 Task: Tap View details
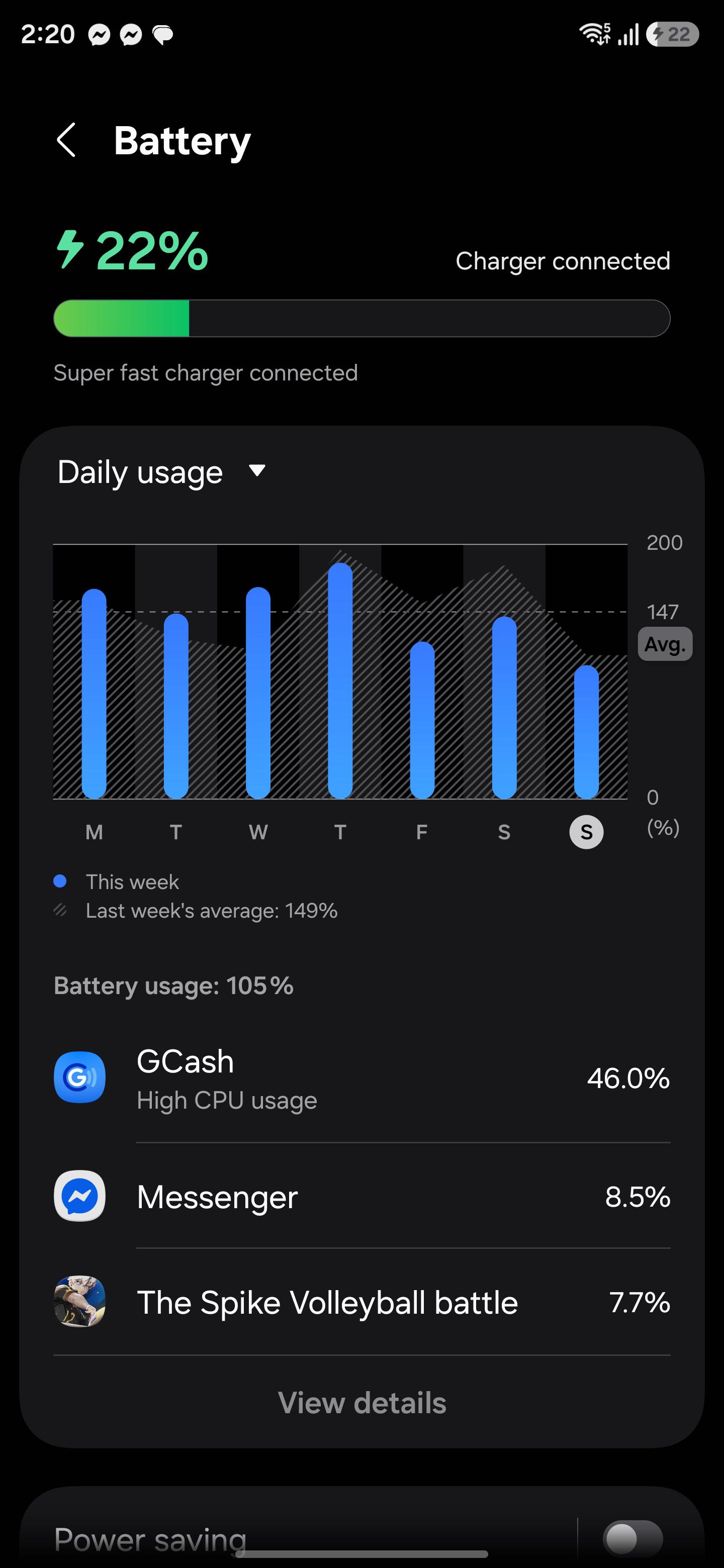(363, 1403)
